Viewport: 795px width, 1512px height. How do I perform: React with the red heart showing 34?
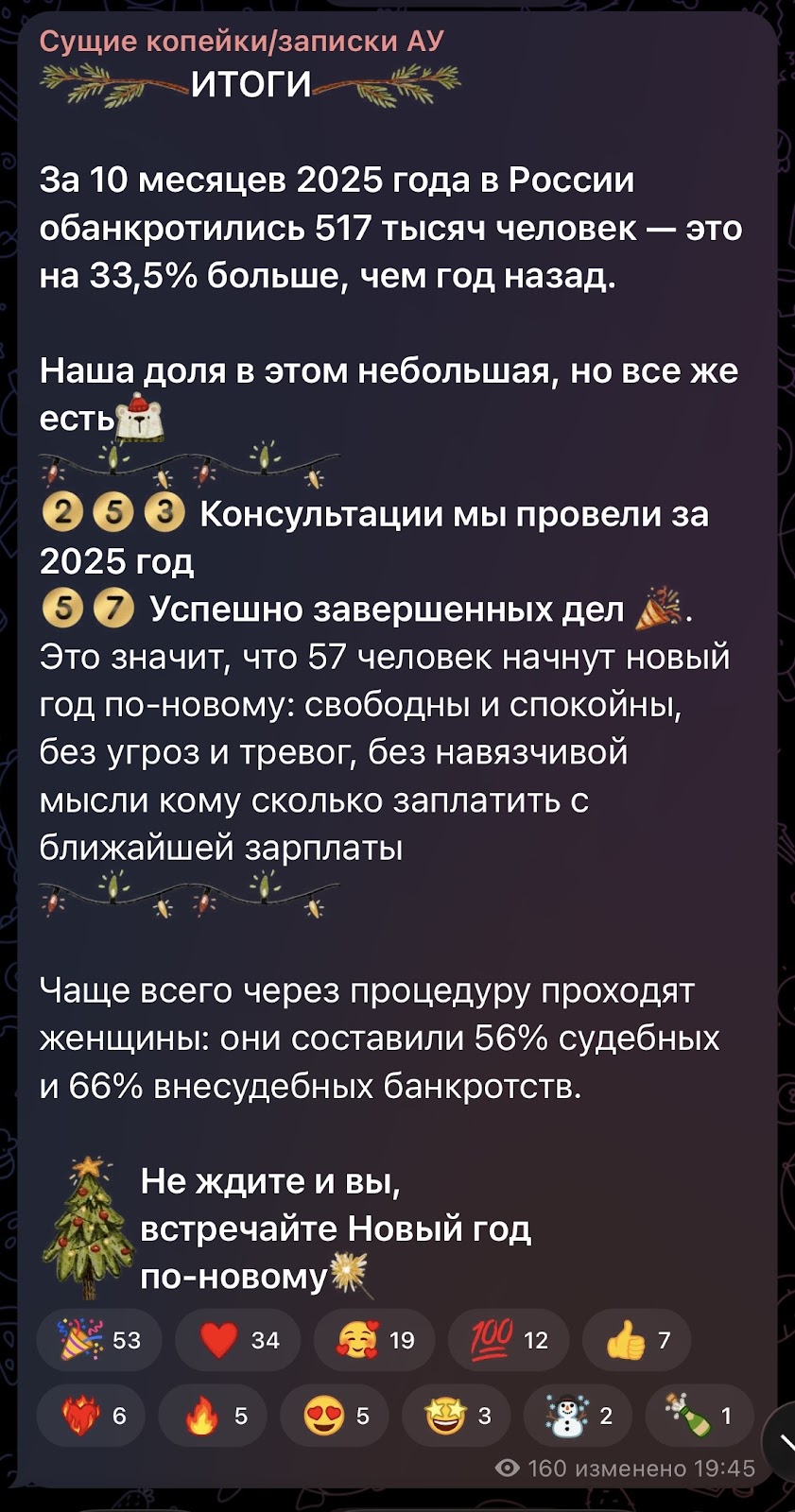tap(237, 1340)
